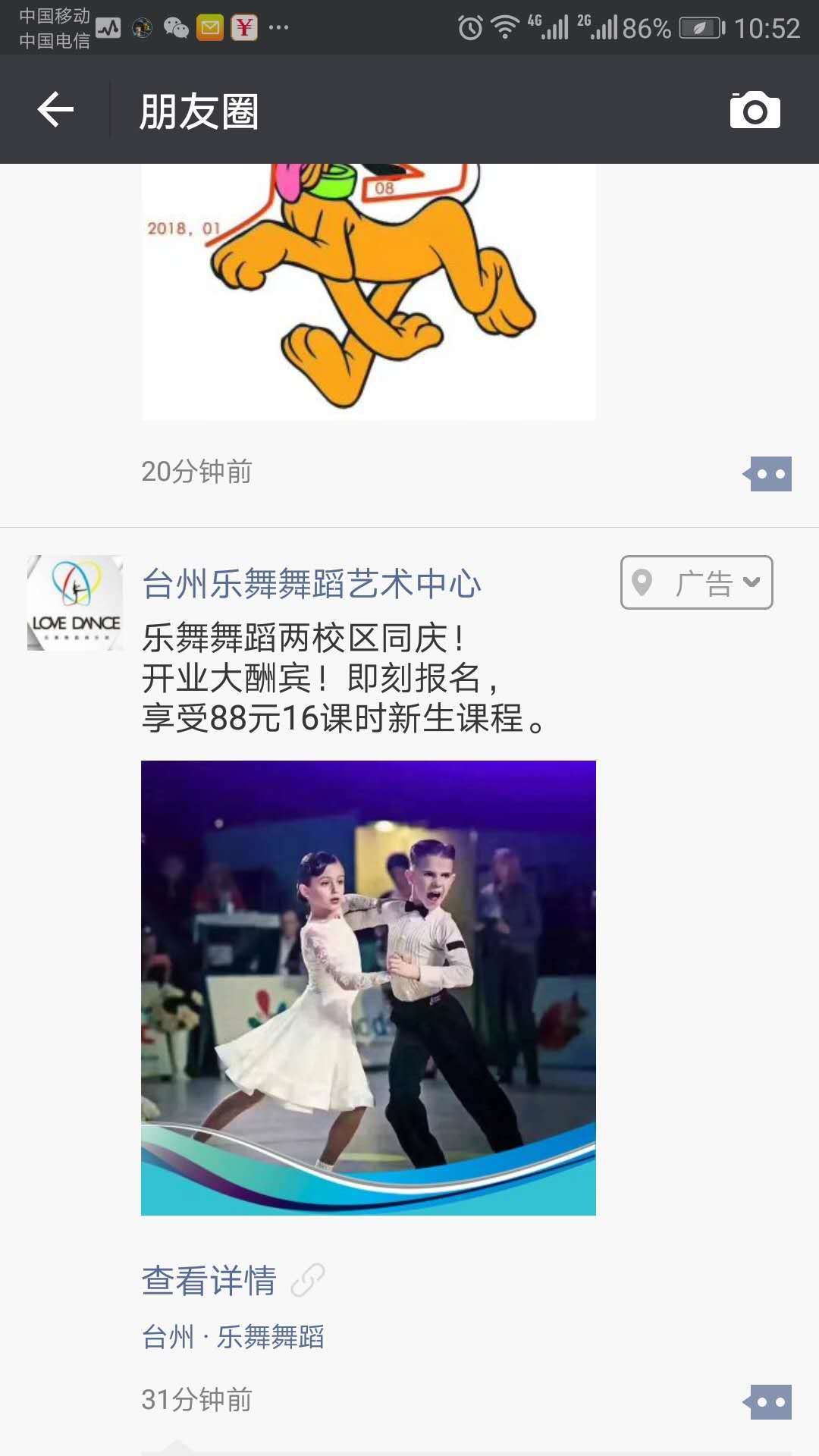Open location 台州 · 乐舞舞蹈
This screenshot has width=819, height=1456.
pyautogui.click(x=233, y=1337)
